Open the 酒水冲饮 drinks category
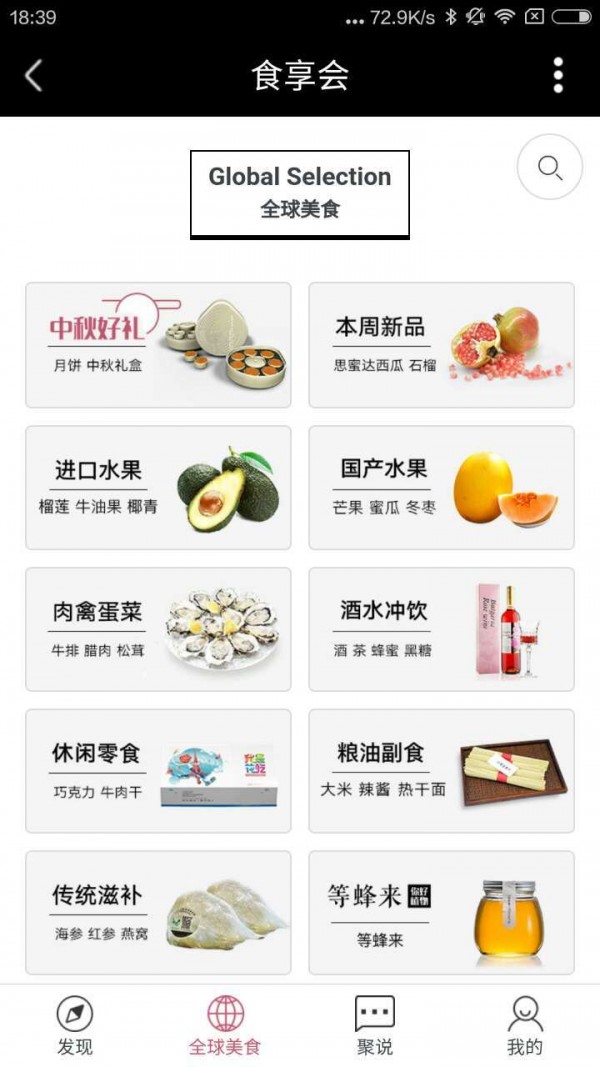The image size is (600, 1067). [x=441, y=630]
